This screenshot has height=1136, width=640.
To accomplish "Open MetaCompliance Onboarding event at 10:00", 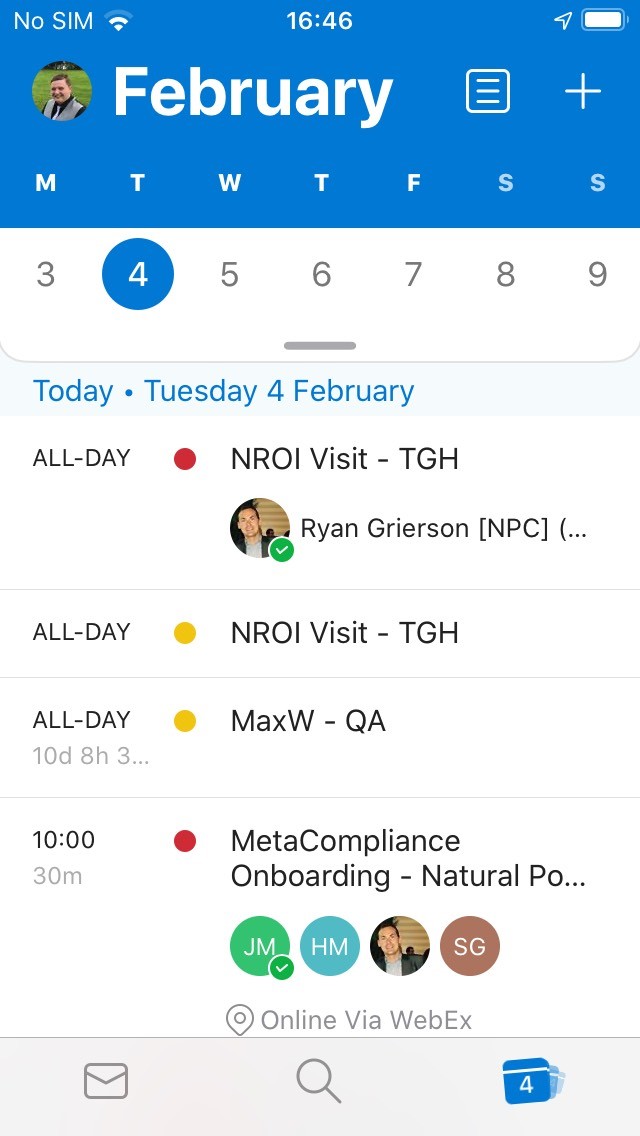I will (320, 918).
